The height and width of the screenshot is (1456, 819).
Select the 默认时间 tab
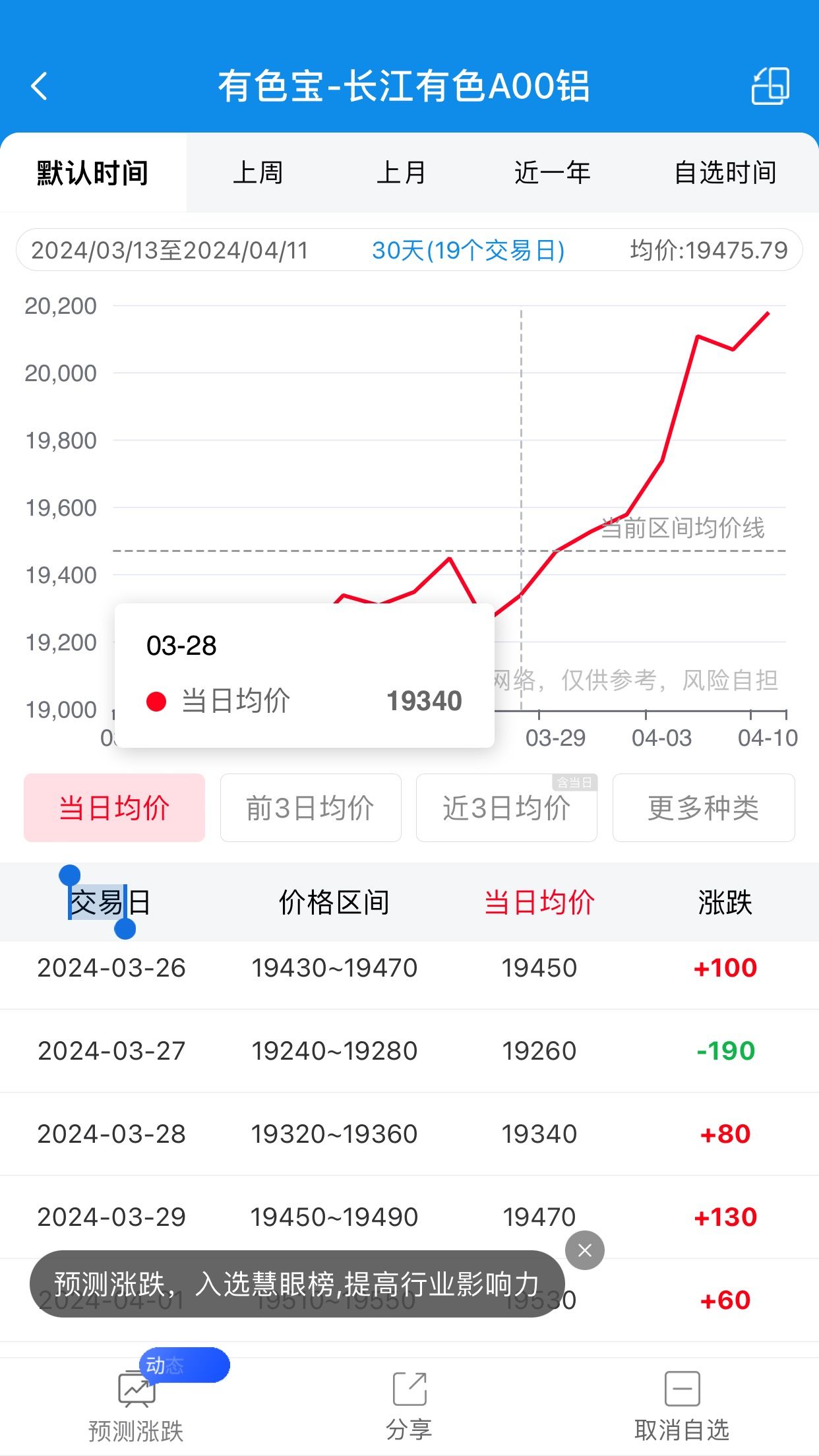point(93,173)
